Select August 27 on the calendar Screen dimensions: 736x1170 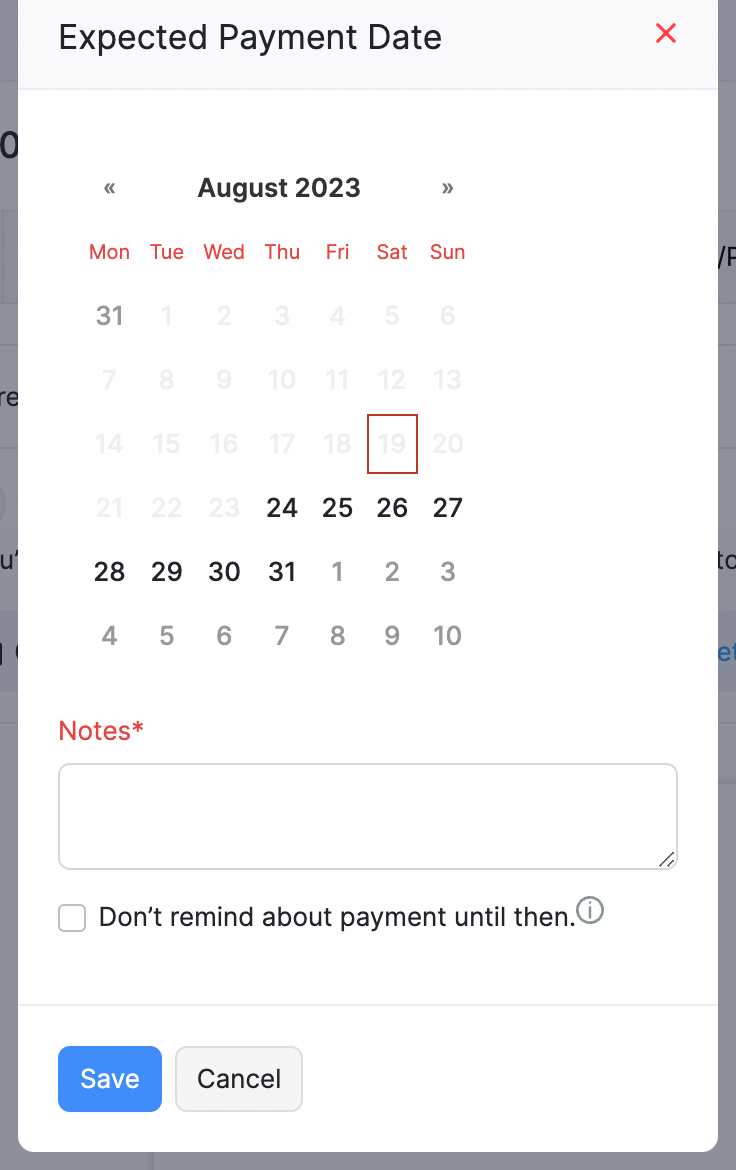click(x=447, y=507)
